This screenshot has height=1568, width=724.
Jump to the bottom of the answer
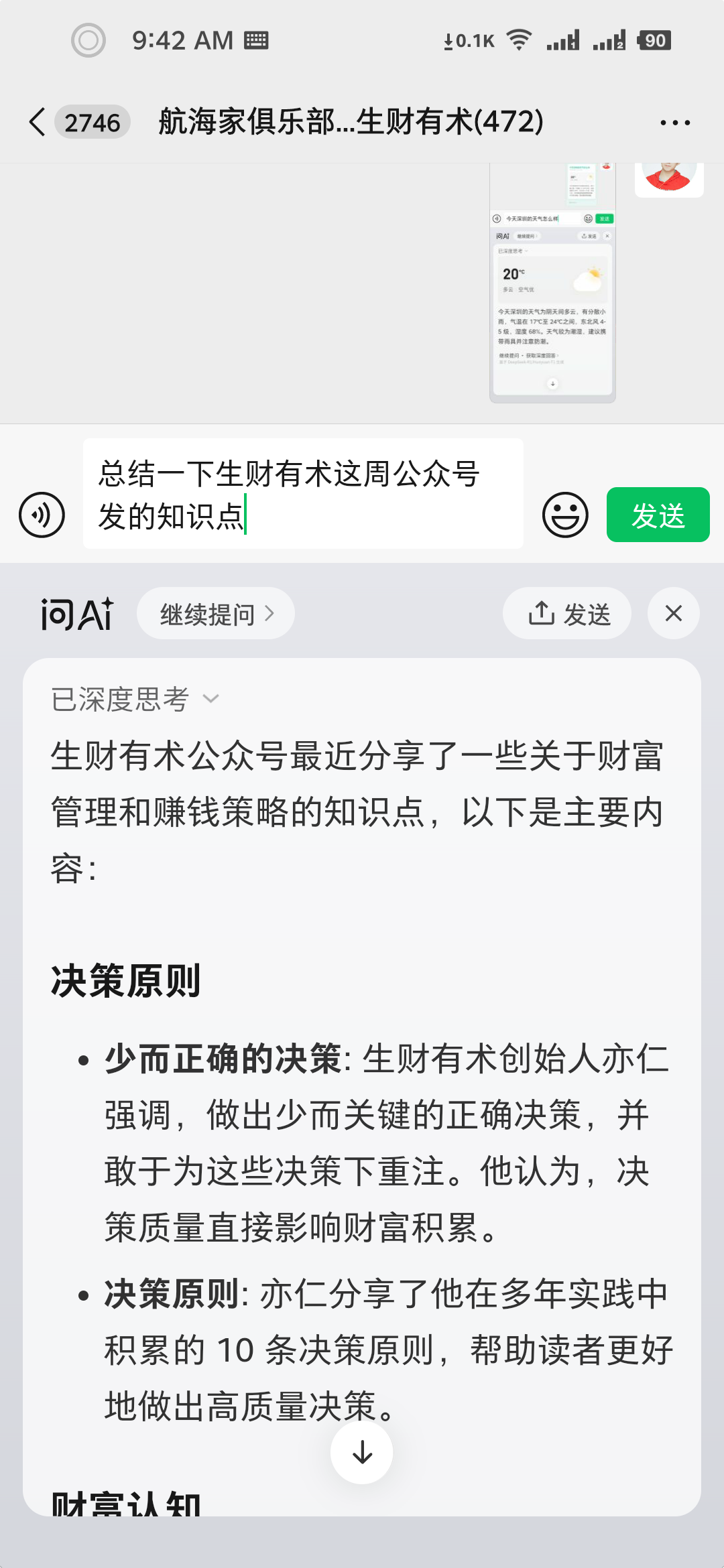[362, 1453]
